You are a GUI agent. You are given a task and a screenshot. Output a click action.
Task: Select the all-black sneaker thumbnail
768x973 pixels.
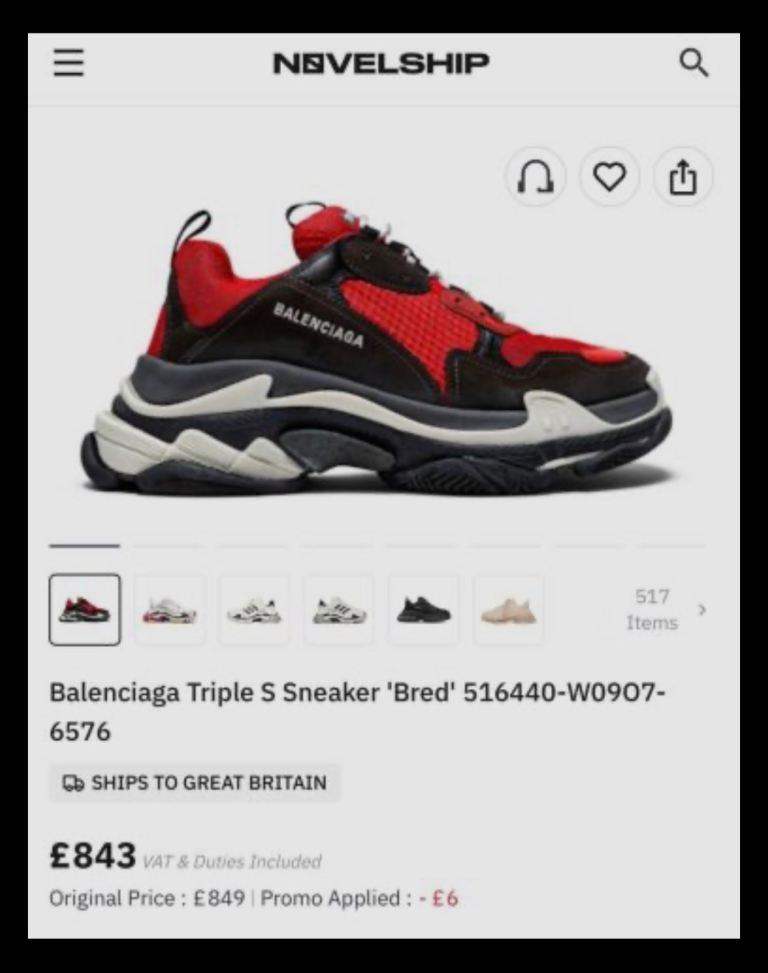click(423, 609)
